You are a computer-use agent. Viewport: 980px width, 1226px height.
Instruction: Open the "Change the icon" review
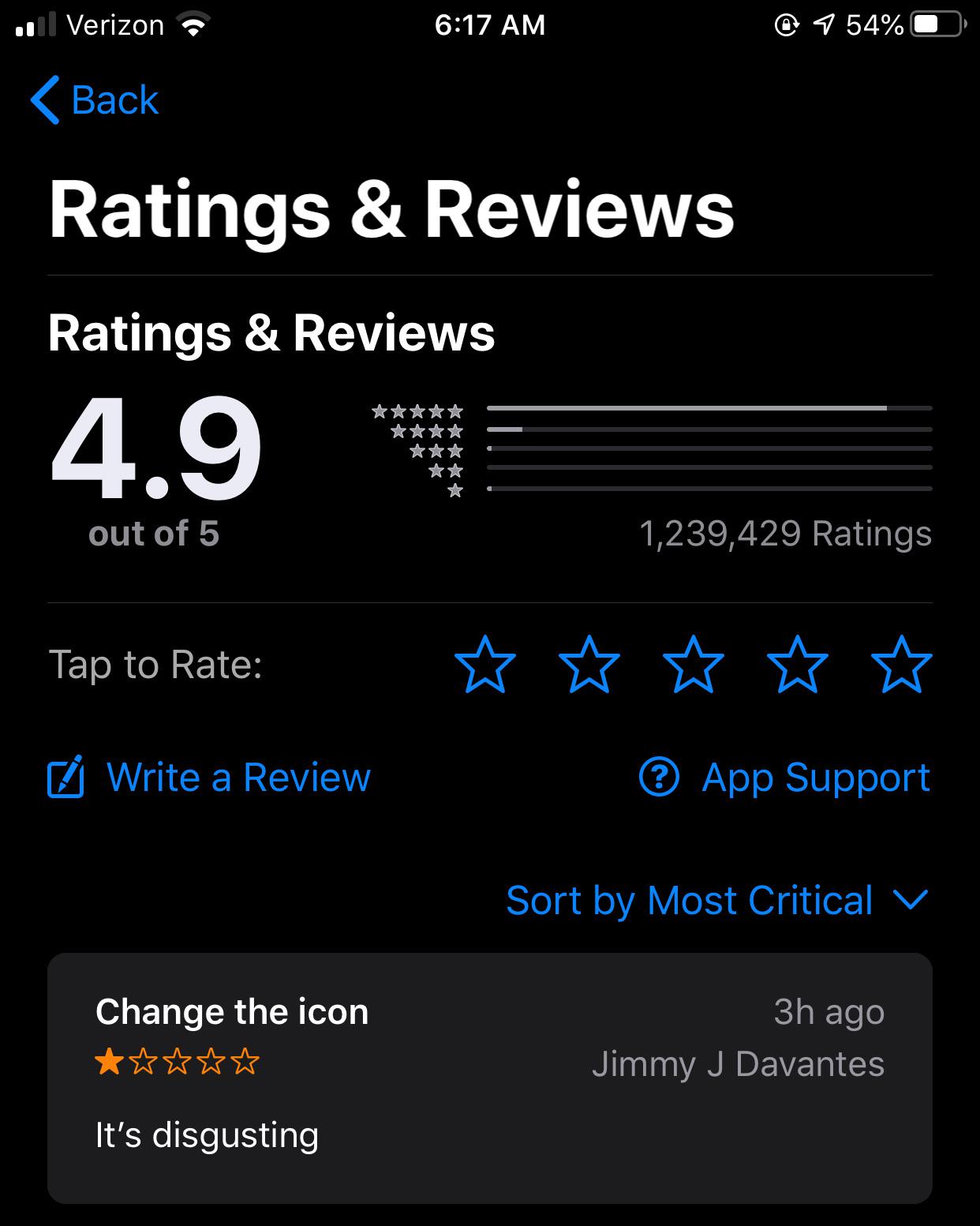tap(489, 1078)
